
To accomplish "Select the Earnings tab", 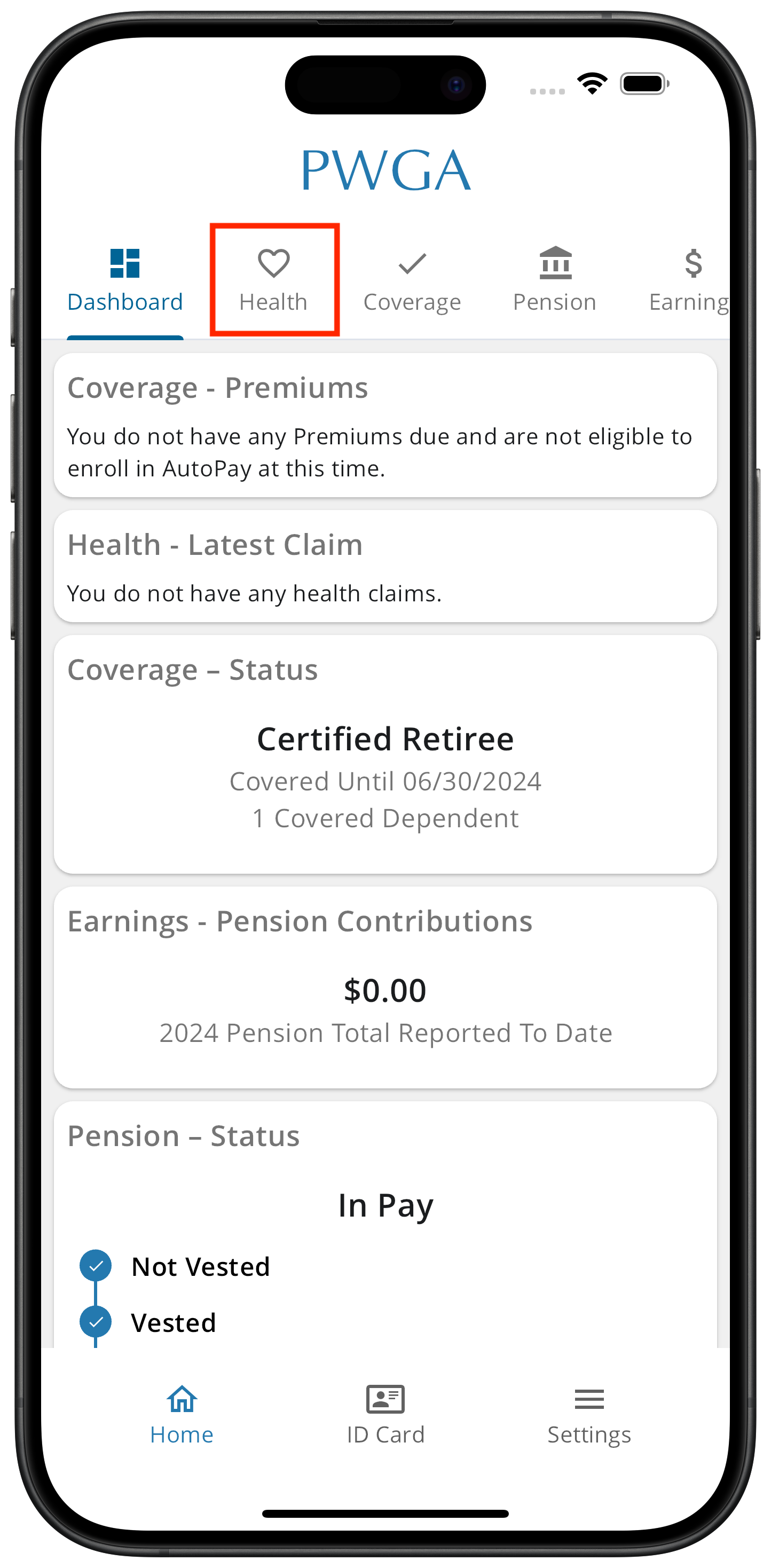I will click(x=688, y=280).
